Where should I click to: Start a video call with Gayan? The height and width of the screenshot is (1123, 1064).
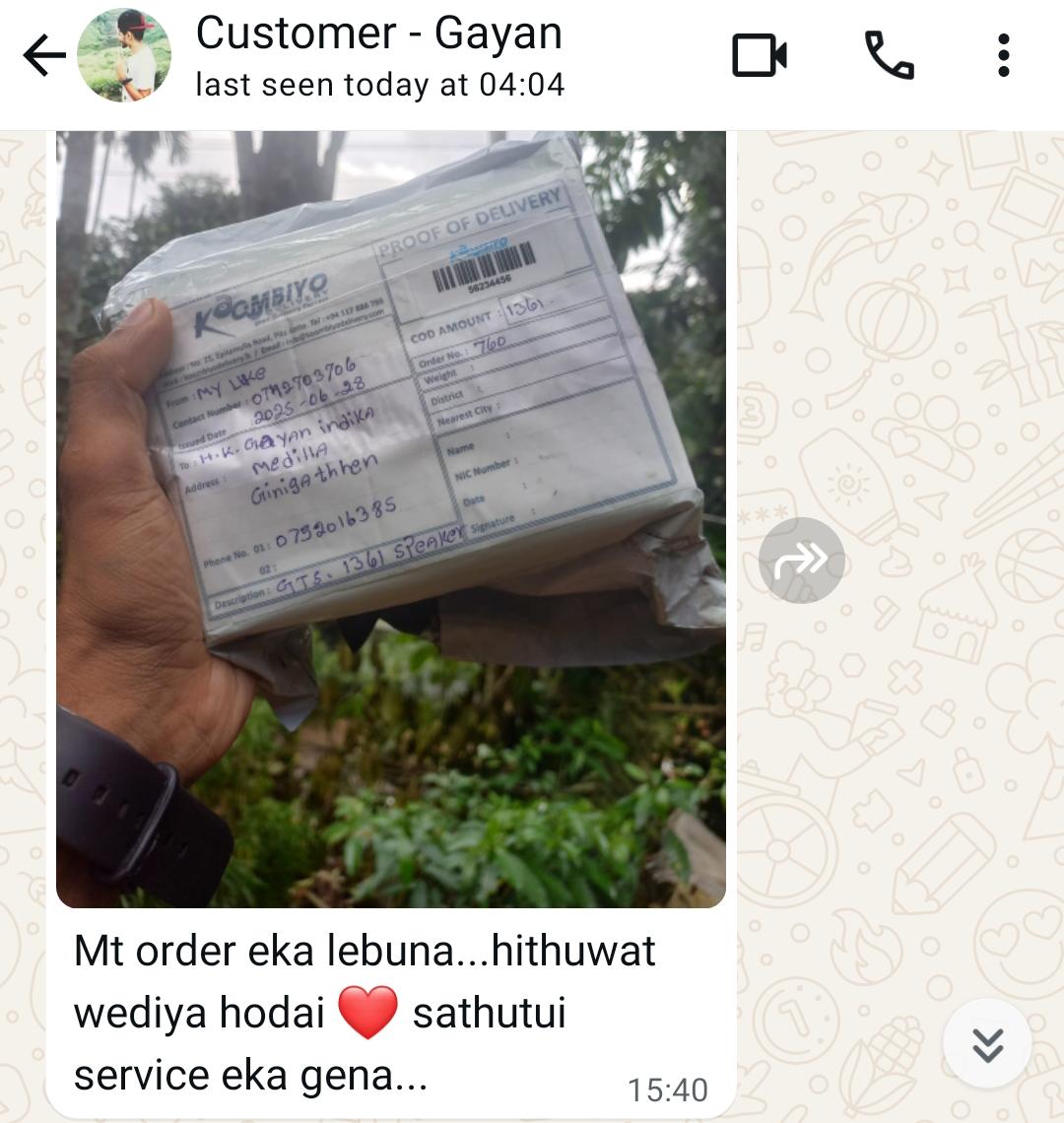point(760,56)
